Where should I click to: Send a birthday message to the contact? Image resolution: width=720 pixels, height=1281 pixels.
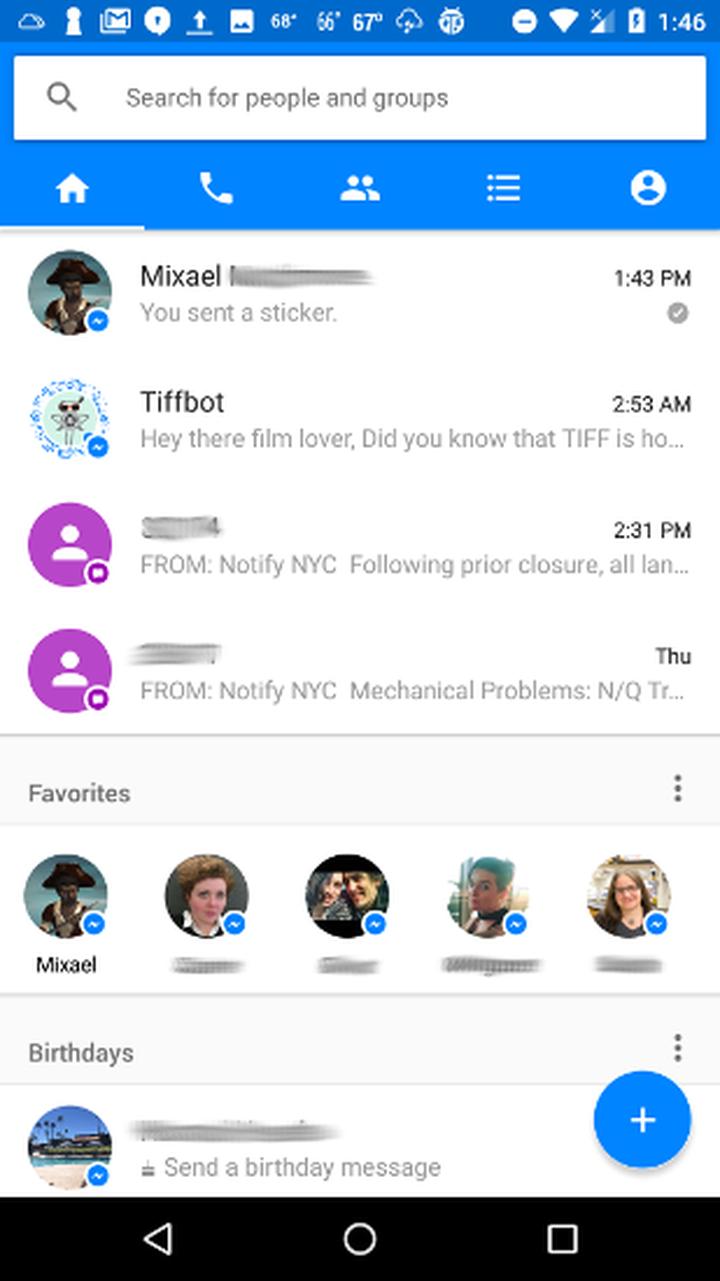pos(300,1167)
